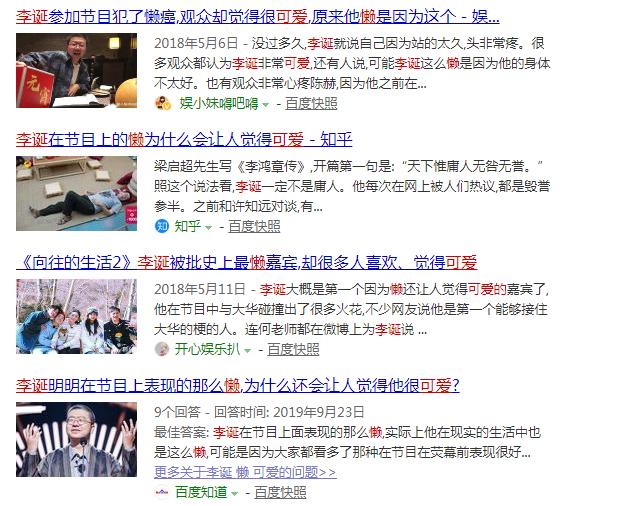Open 百度快照 next to 百度知道
The image size is (620, 506).
coord(280,493)
